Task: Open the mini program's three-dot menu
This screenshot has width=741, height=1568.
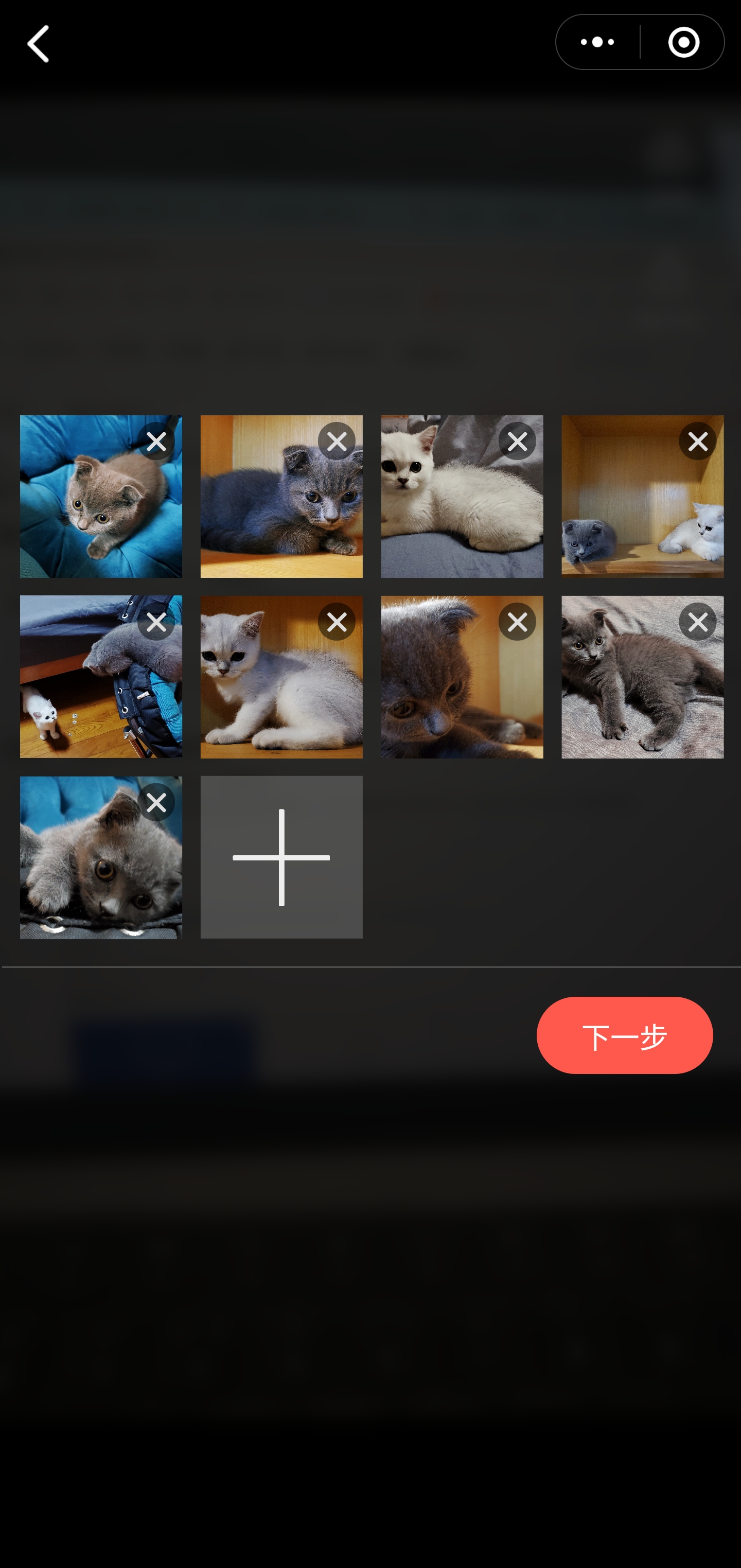Action: 597,42
